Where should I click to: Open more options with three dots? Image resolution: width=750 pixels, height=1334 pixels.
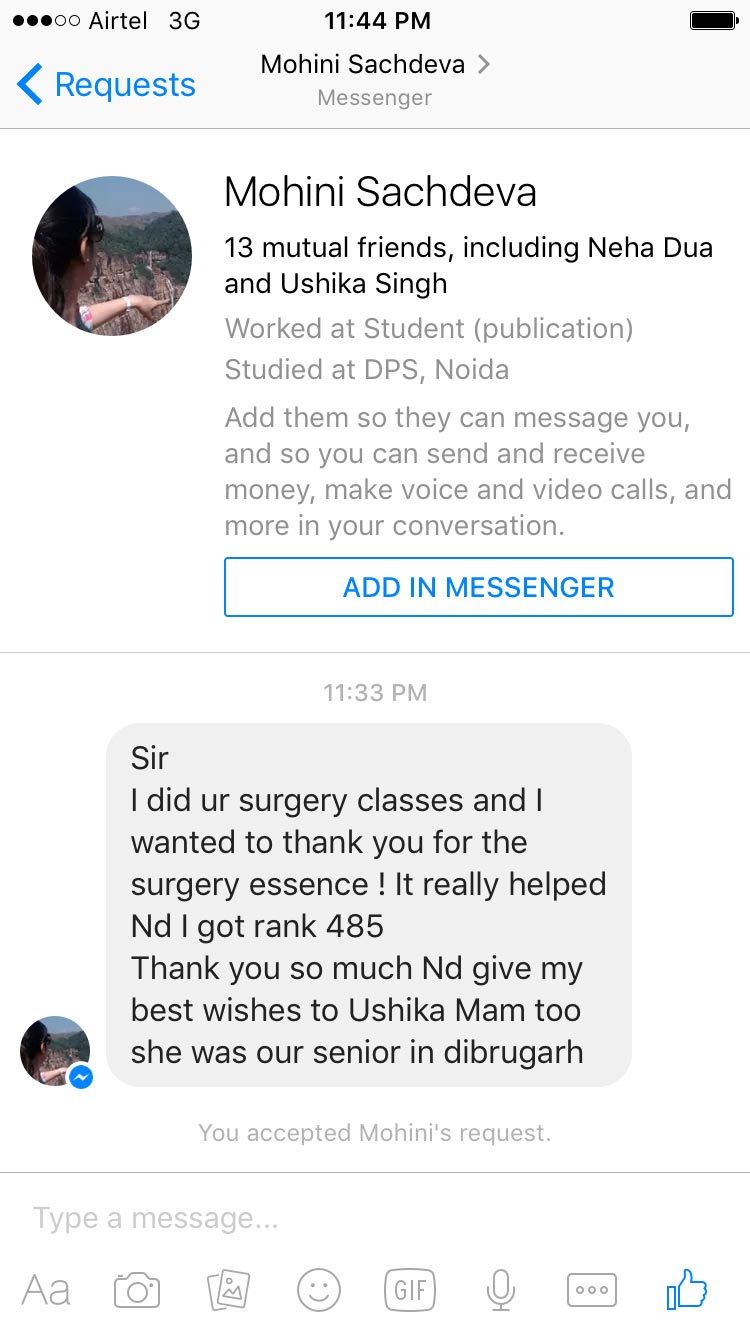[x=592, y=1290]
